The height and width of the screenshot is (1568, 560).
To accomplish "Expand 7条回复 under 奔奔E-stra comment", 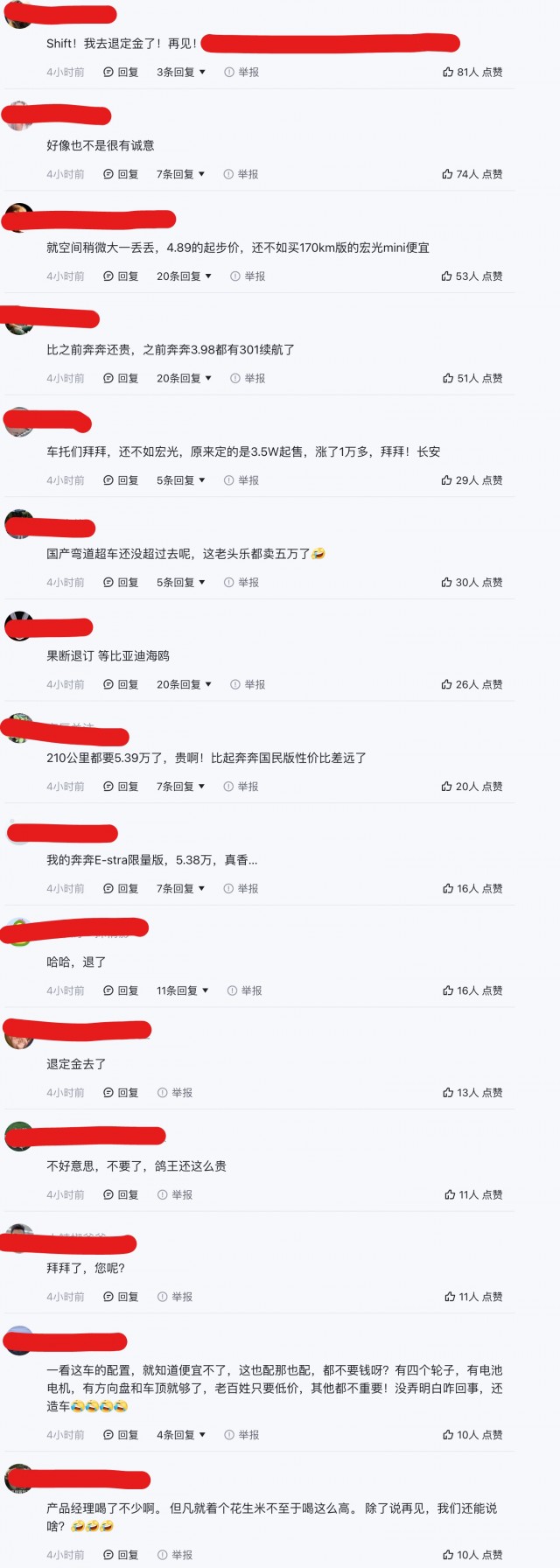I will click(180, 889).
